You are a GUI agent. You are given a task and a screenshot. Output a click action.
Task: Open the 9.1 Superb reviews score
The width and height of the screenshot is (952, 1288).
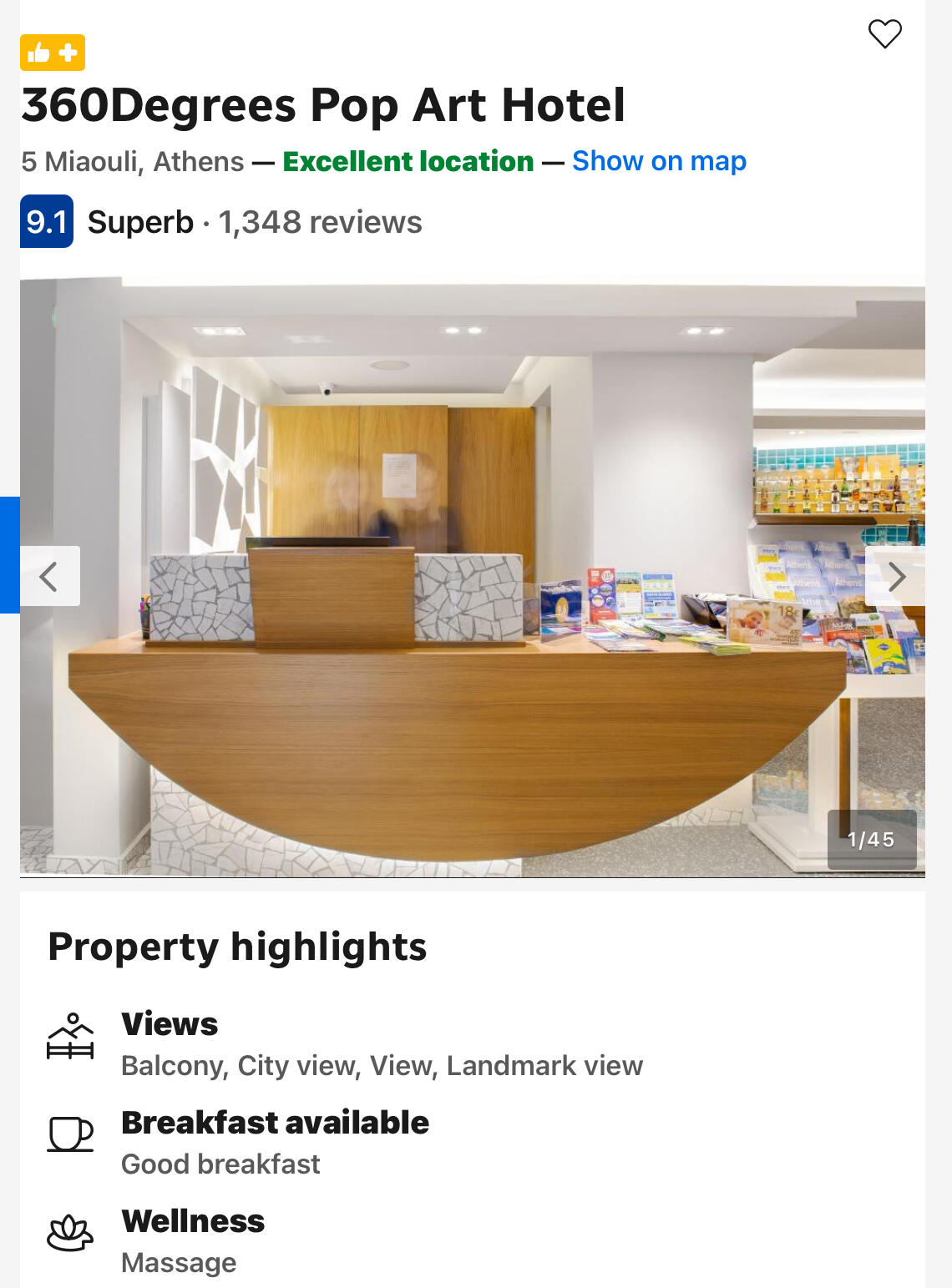pyautogui.click(x=47, y=222)
